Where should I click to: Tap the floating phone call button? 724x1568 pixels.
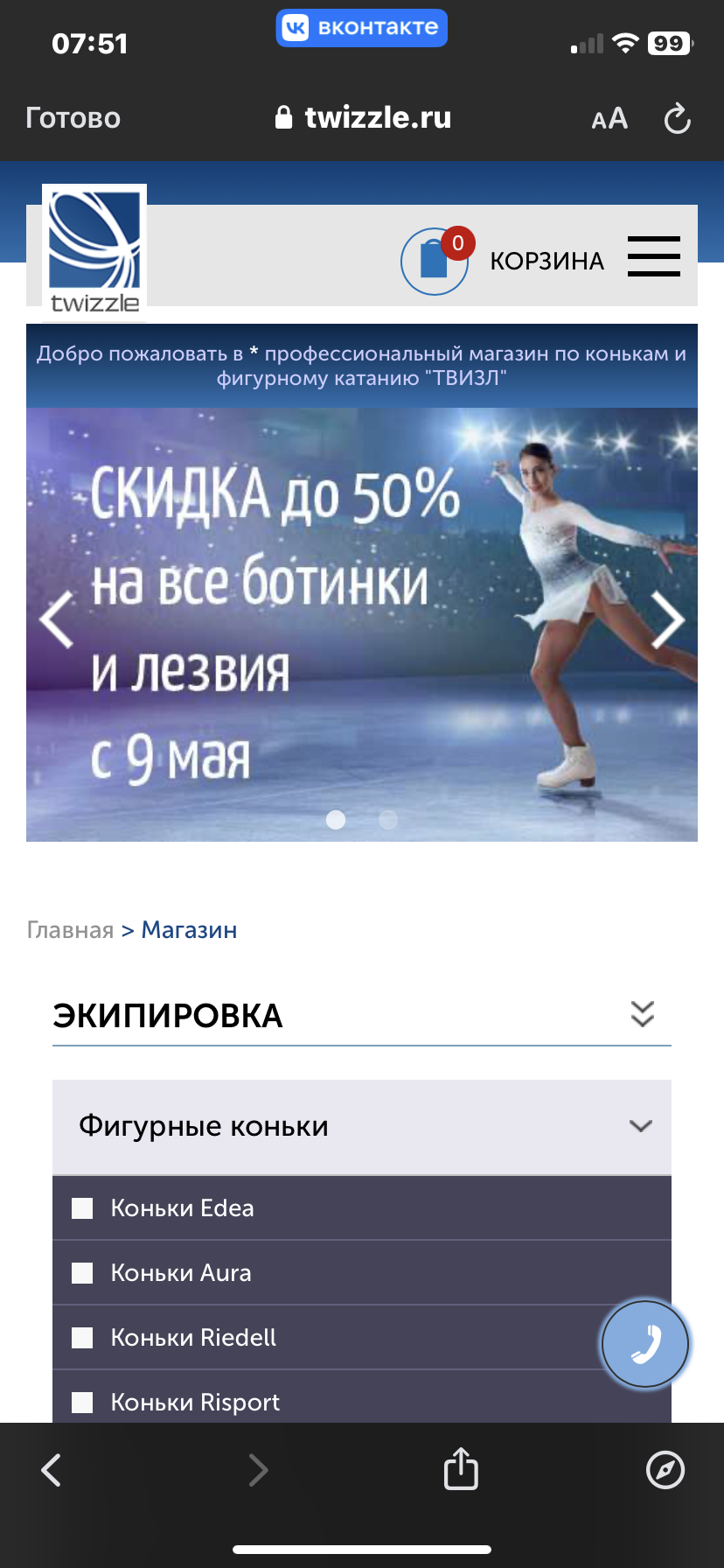pyautogui.click(x=645, y=1344)
